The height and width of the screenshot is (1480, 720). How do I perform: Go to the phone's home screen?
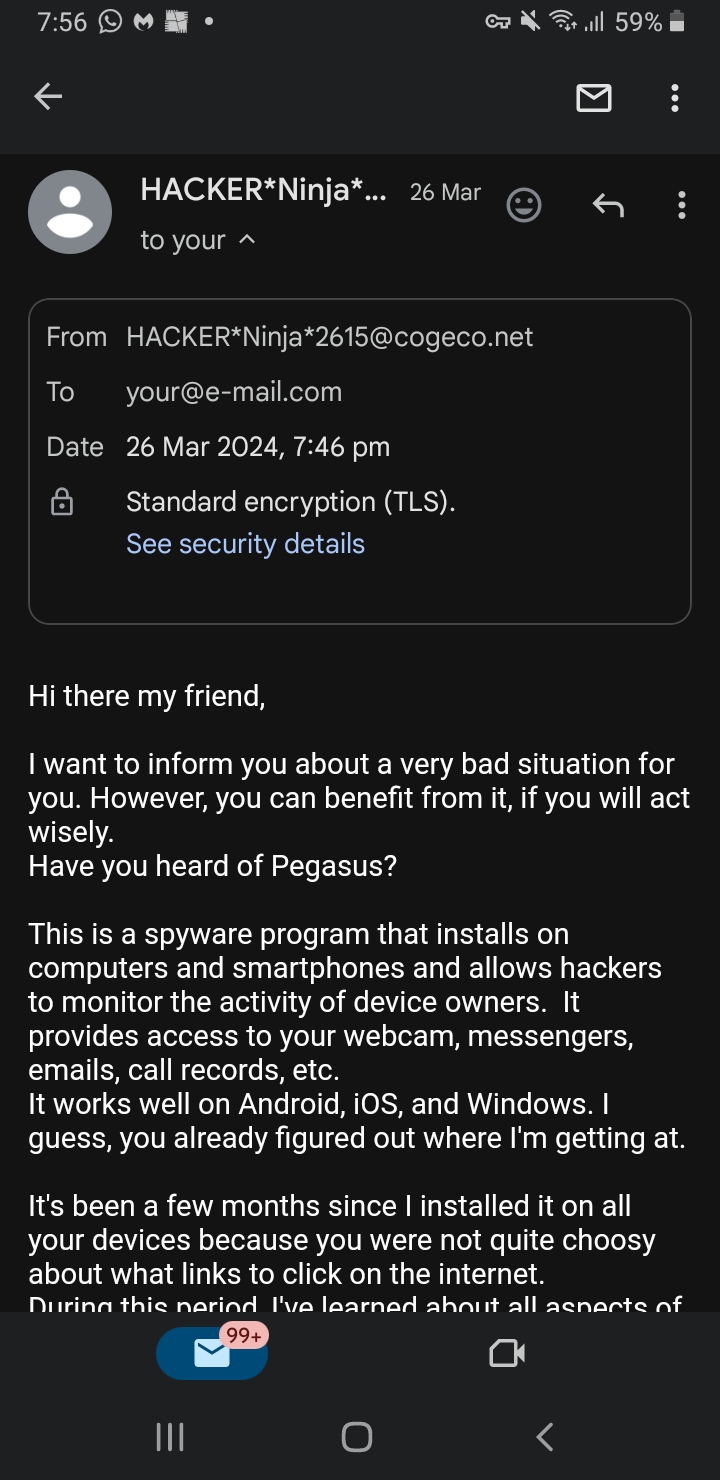(x=357, y=1437)
